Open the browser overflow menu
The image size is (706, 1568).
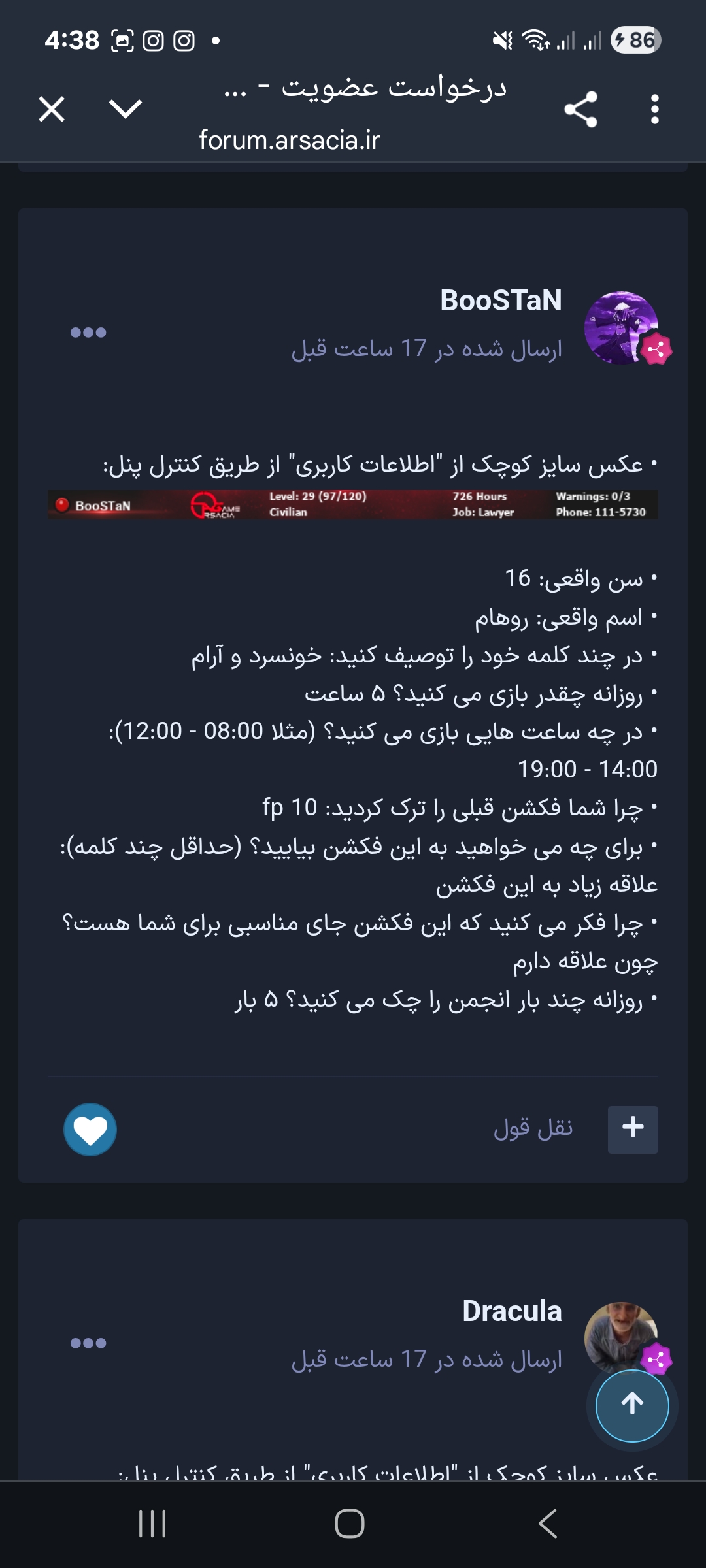click(654, 109)
